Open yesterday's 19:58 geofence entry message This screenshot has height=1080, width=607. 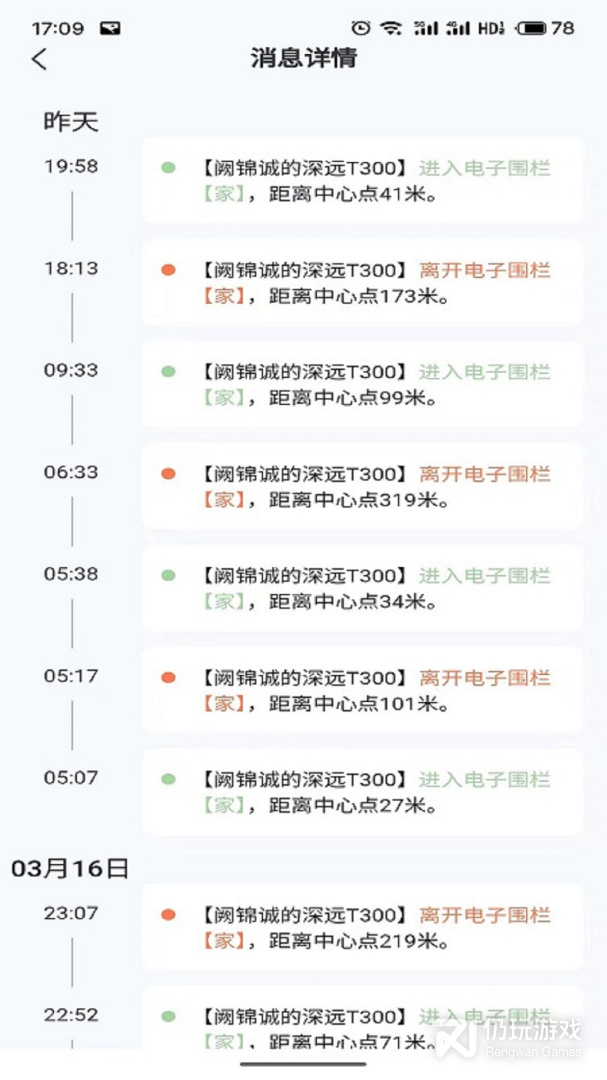362,181
